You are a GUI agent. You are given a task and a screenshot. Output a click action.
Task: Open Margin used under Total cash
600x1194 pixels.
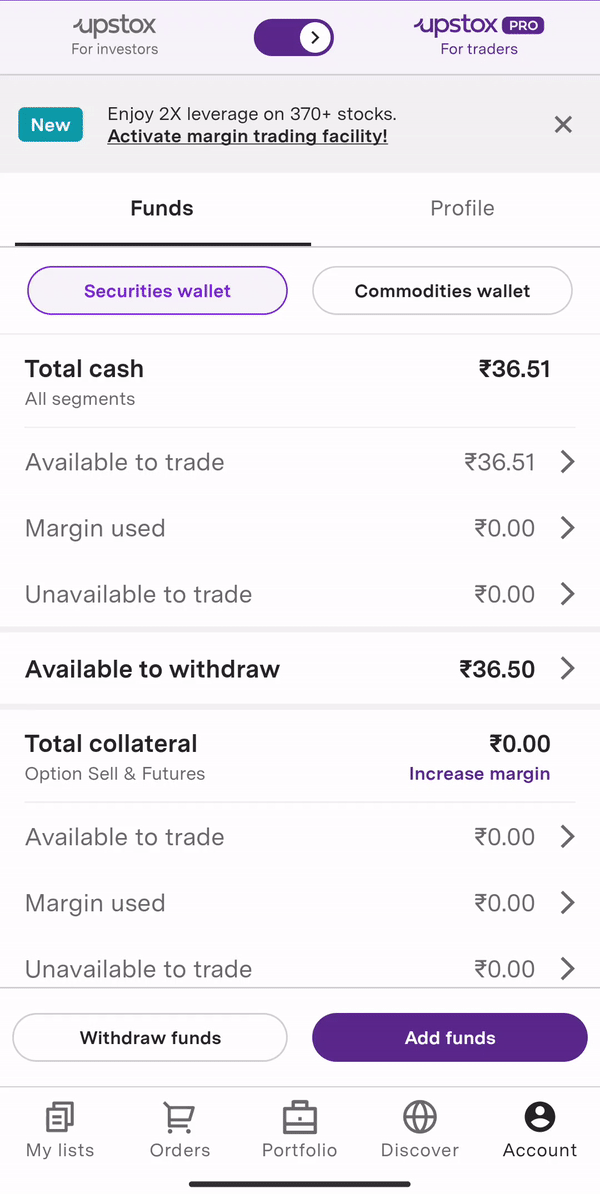pos(300,528)
